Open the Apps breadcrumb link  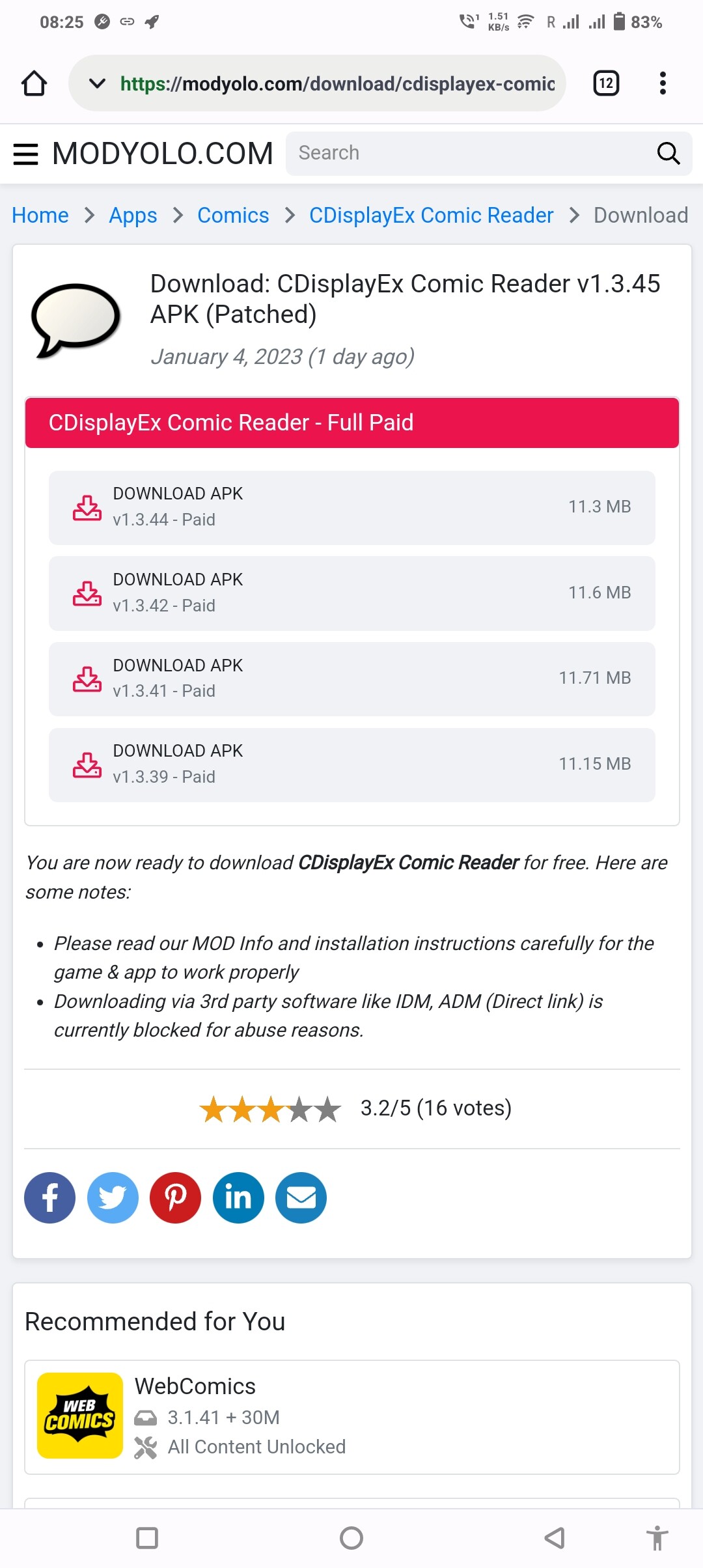[x=133, y=216]
